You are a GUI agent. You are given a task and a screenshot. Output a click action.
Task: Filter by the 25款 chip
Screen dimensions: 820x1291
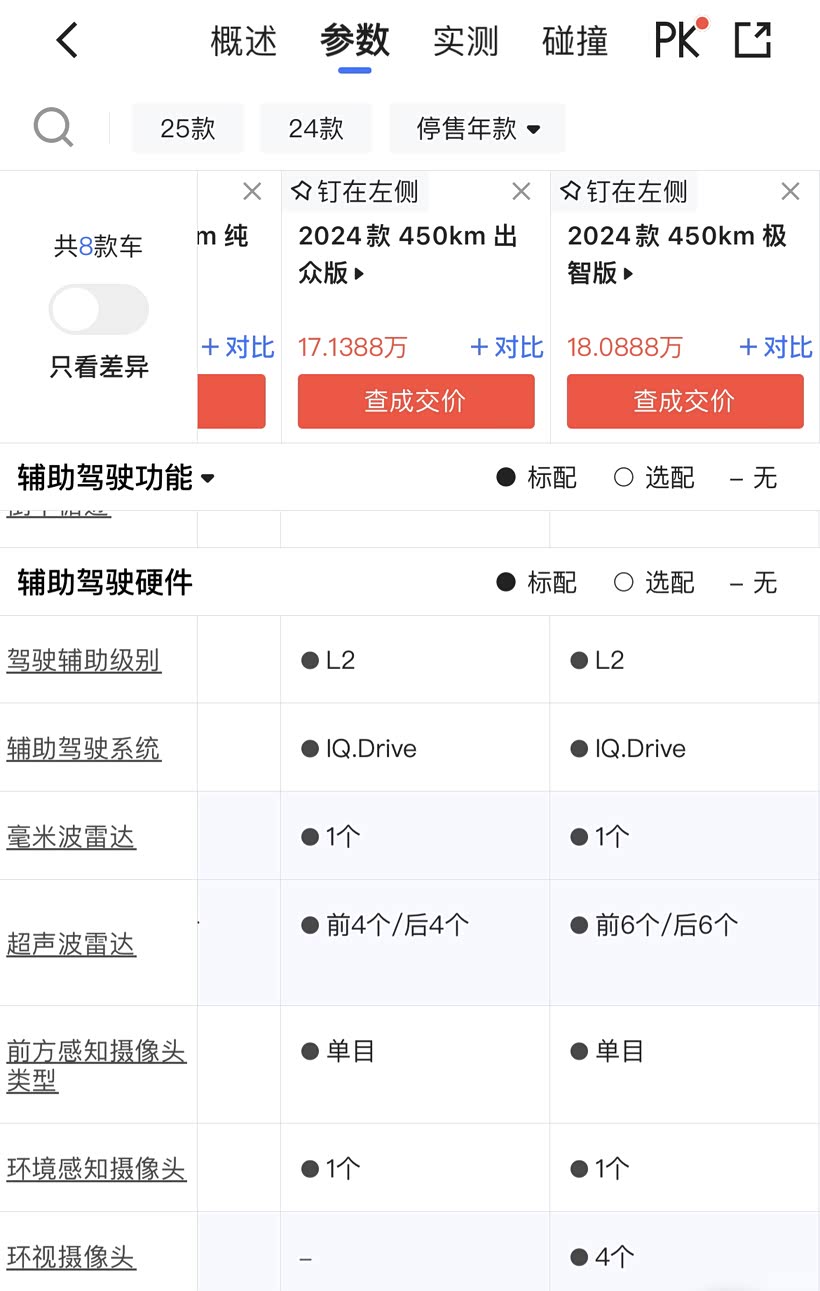point(188,128)
